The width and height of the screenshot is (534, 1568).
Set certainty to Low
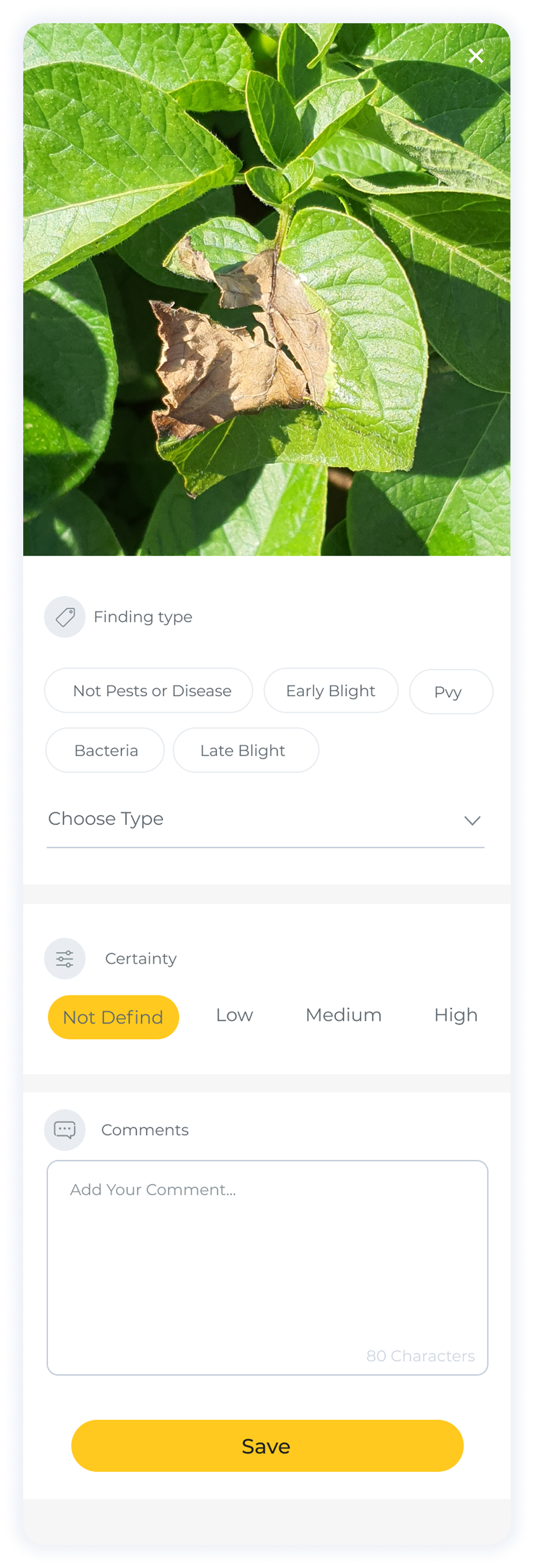pyautogui.click(x=235, y=1015)
